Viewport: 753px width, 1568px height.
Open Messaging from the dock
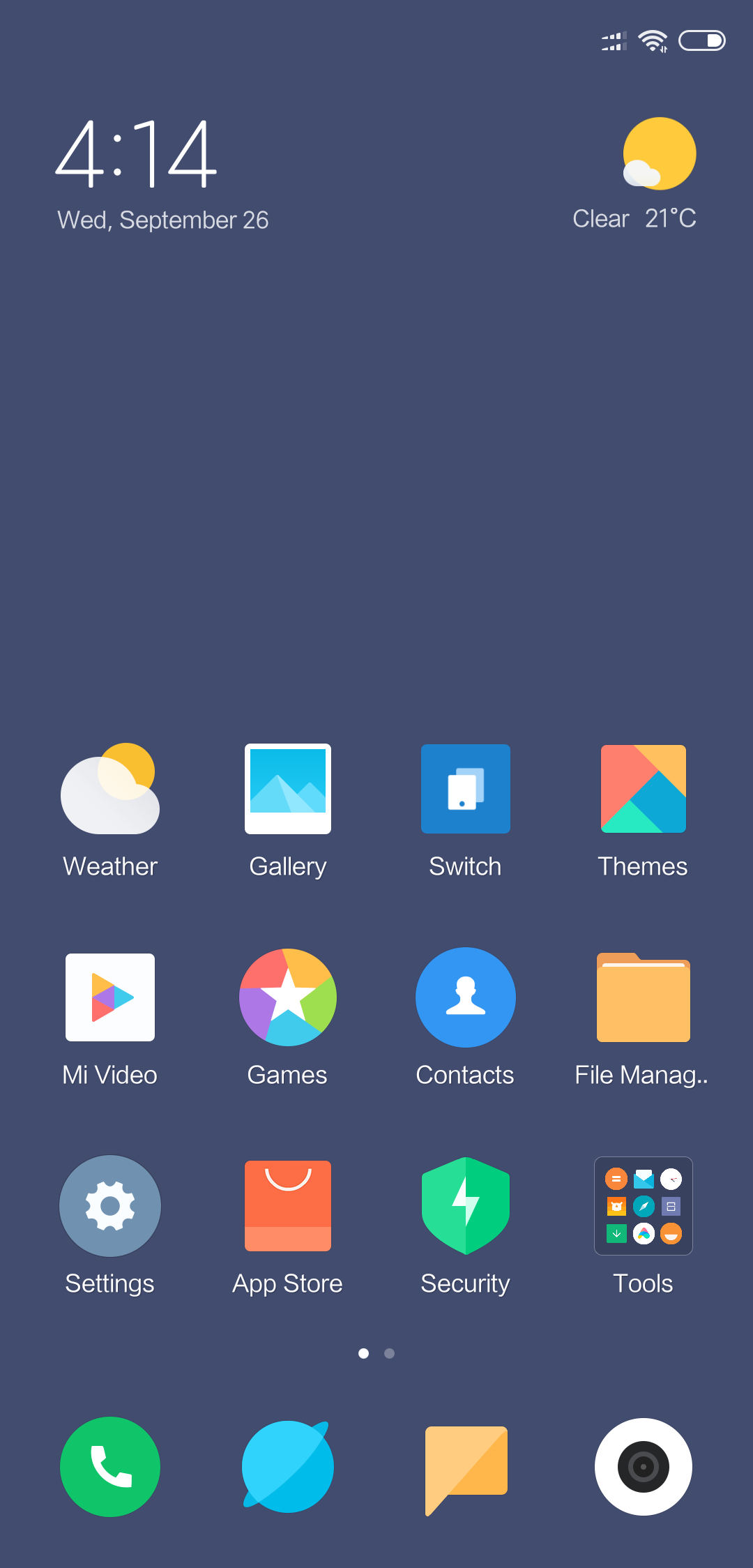(465, 1467)
